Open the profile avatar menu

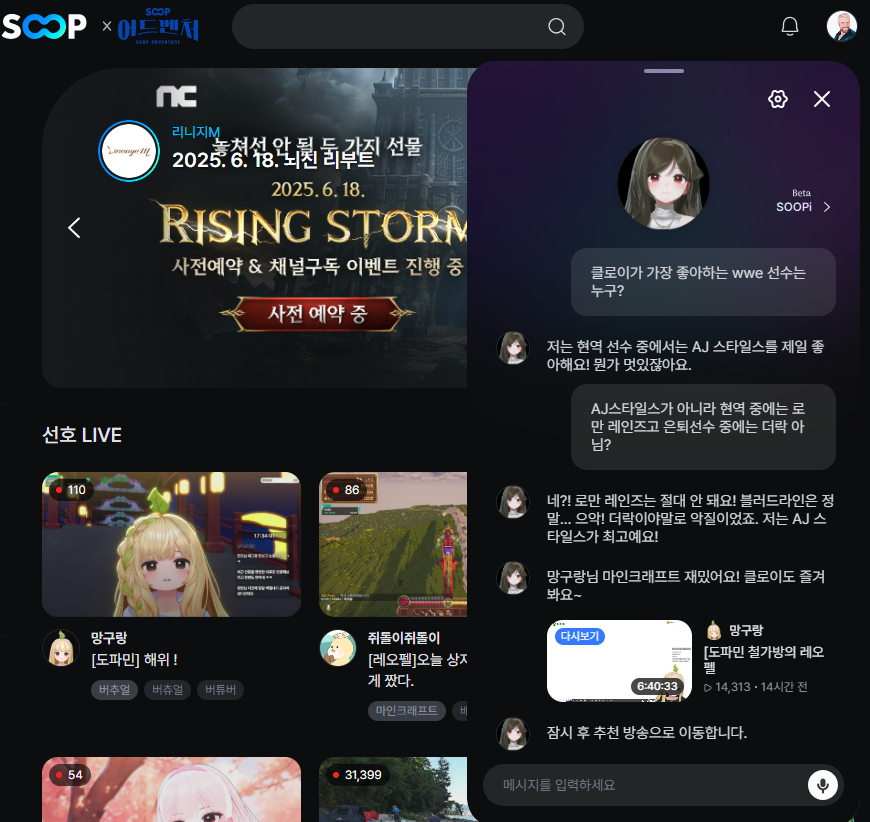841,27
